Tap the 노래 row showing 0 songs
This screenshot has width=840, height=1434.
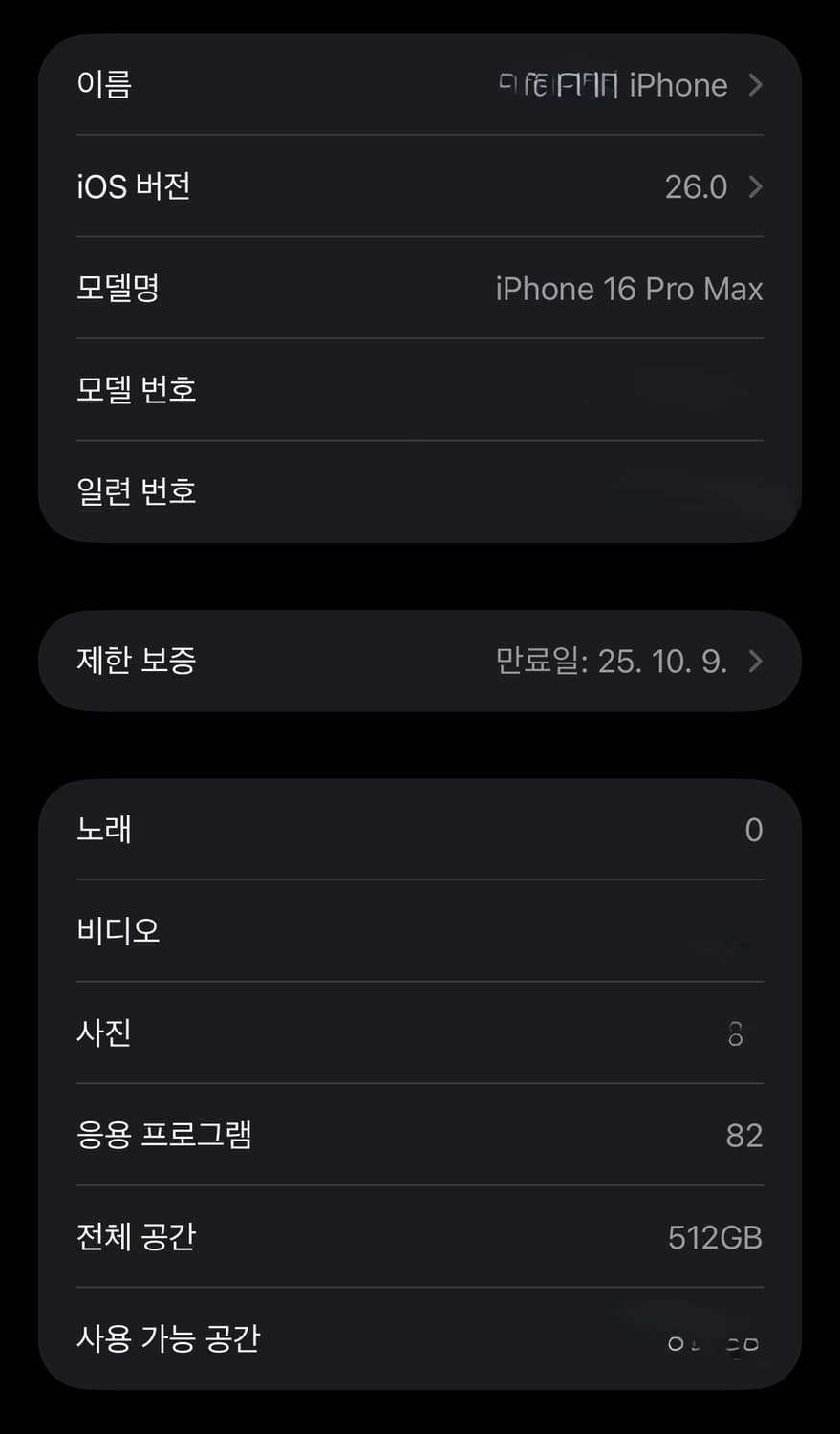pos(420,829)
